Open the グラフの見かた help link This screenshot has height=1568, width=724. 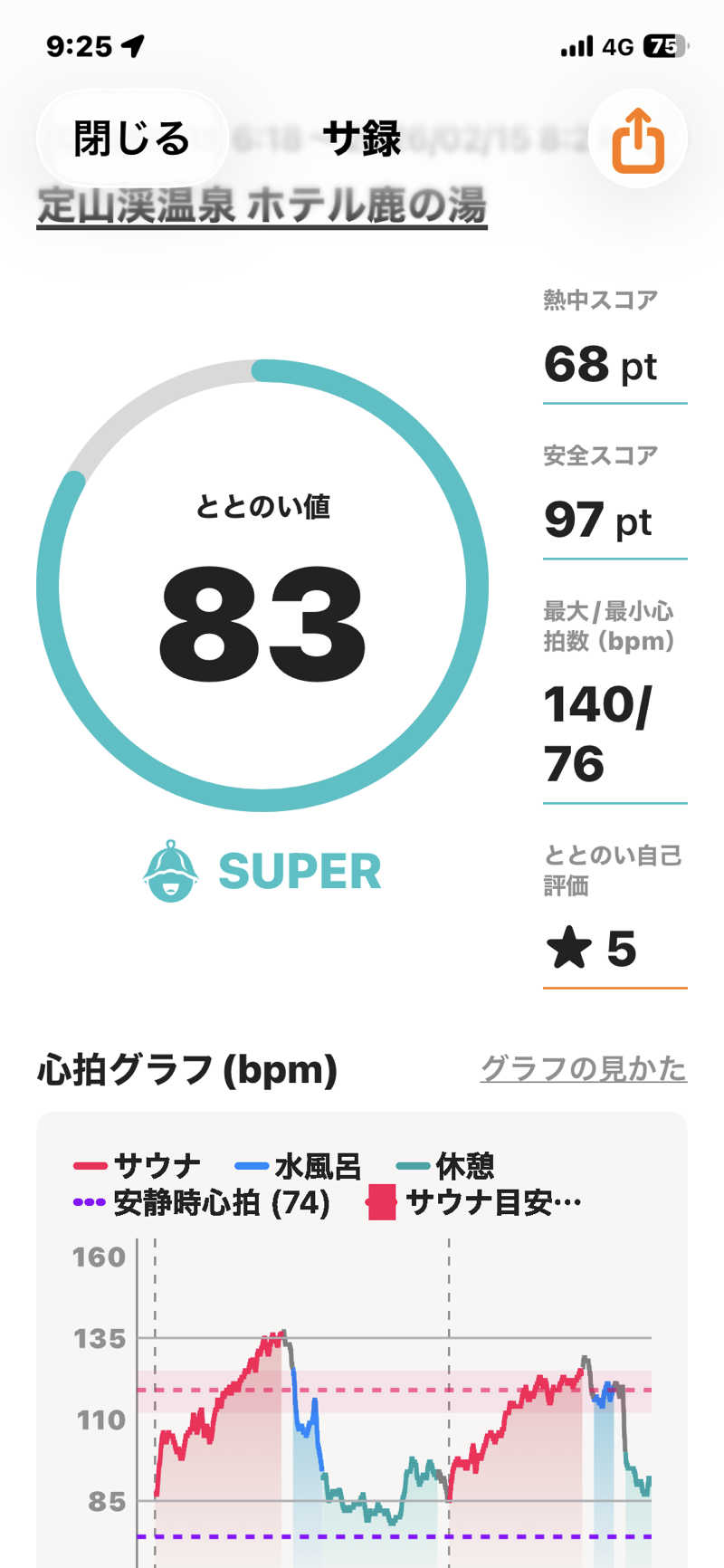point(583,1069)
